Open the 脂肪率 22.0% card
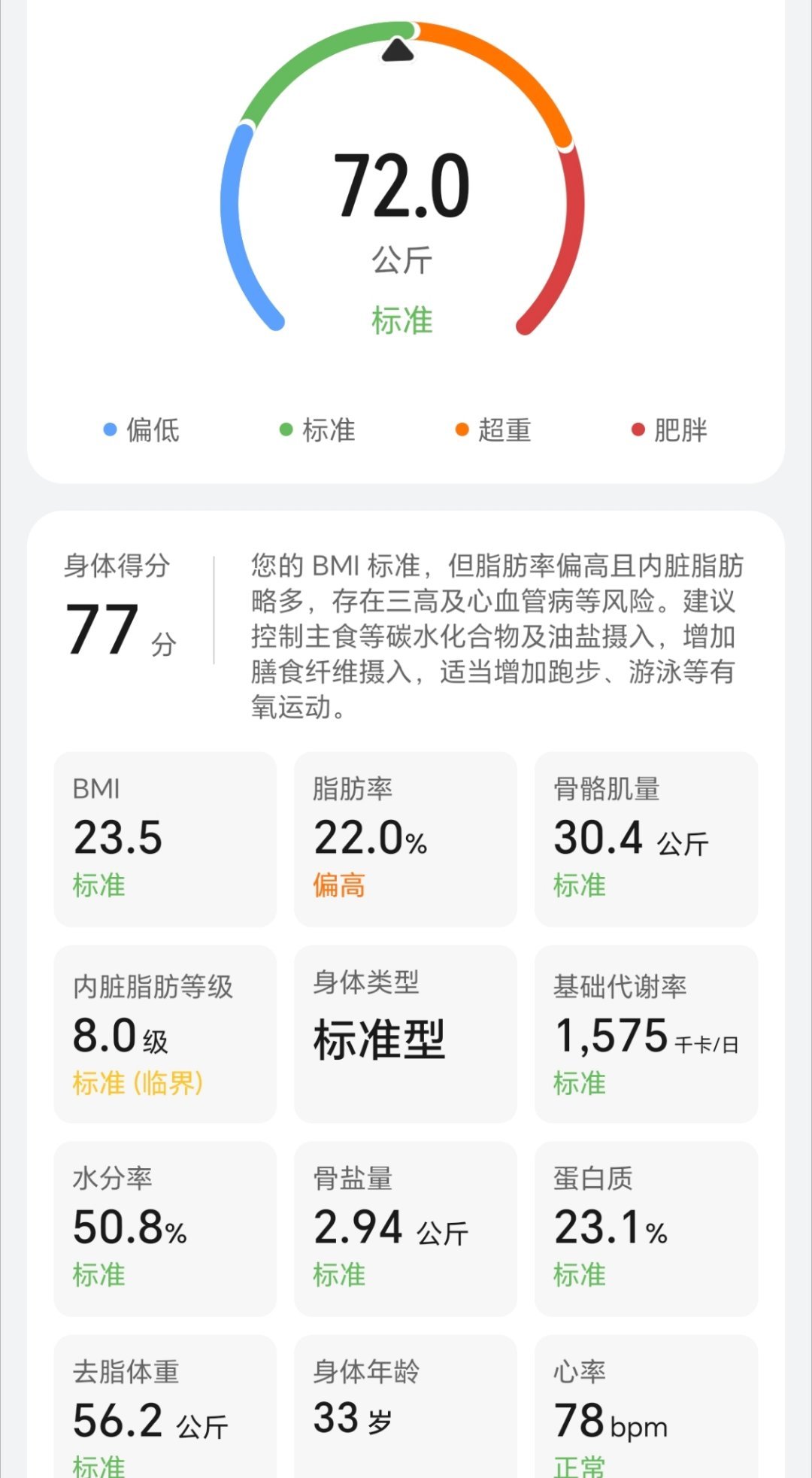Viewport: 812px width, 1478px height. pos(405,839)
